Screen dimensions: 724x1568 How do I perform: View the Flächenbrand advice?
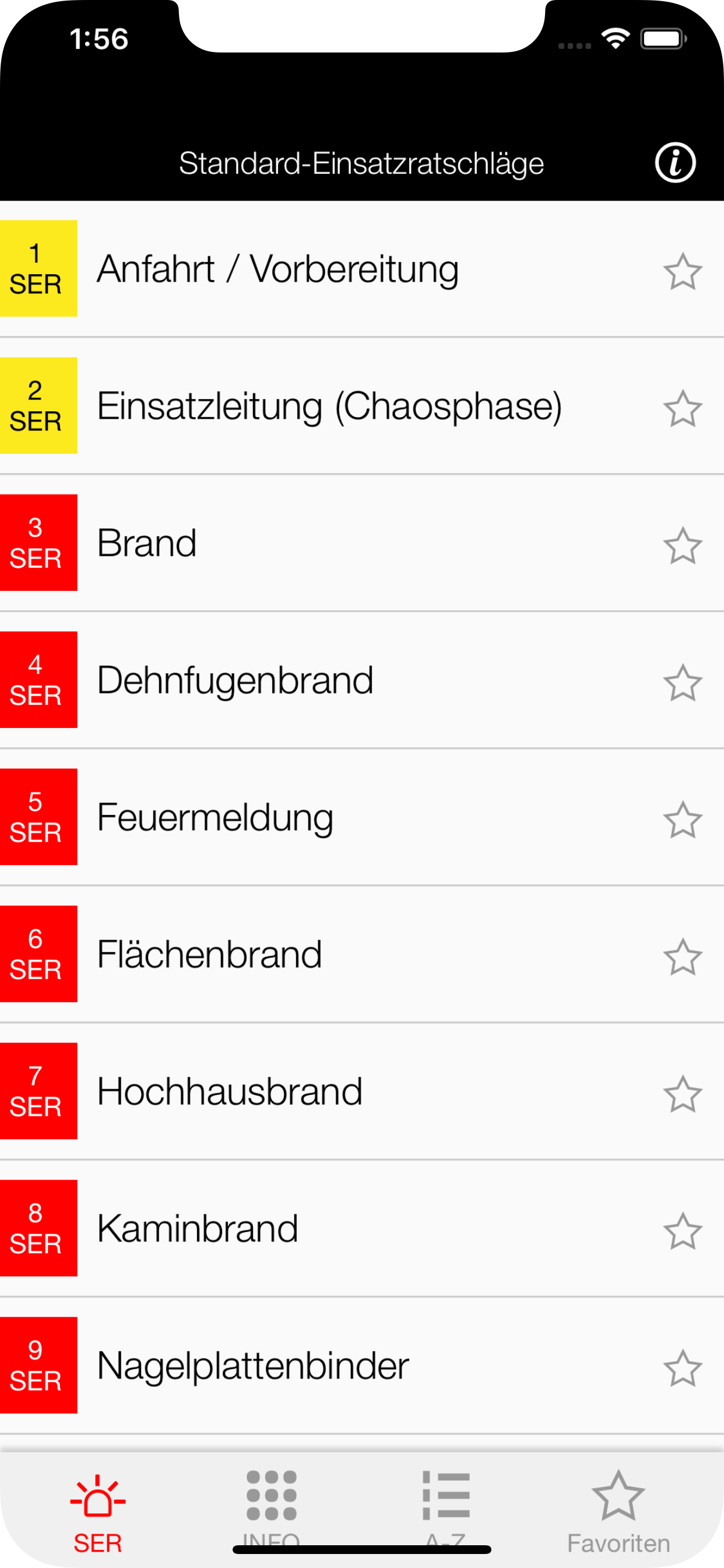[x=209, y=954]
